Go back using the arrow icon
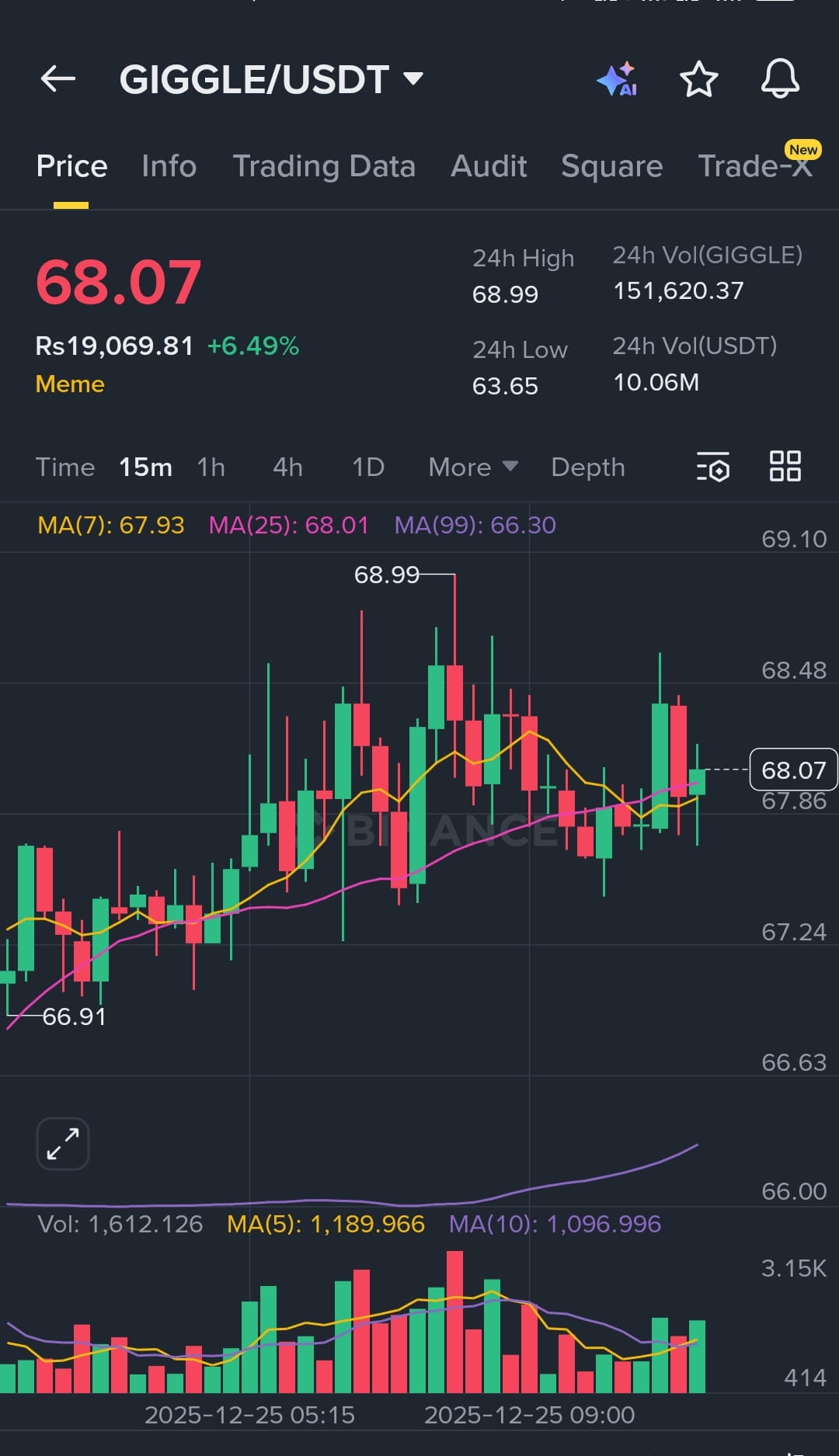This screenshot has width=839, height=1456. [x=58, y=78]
